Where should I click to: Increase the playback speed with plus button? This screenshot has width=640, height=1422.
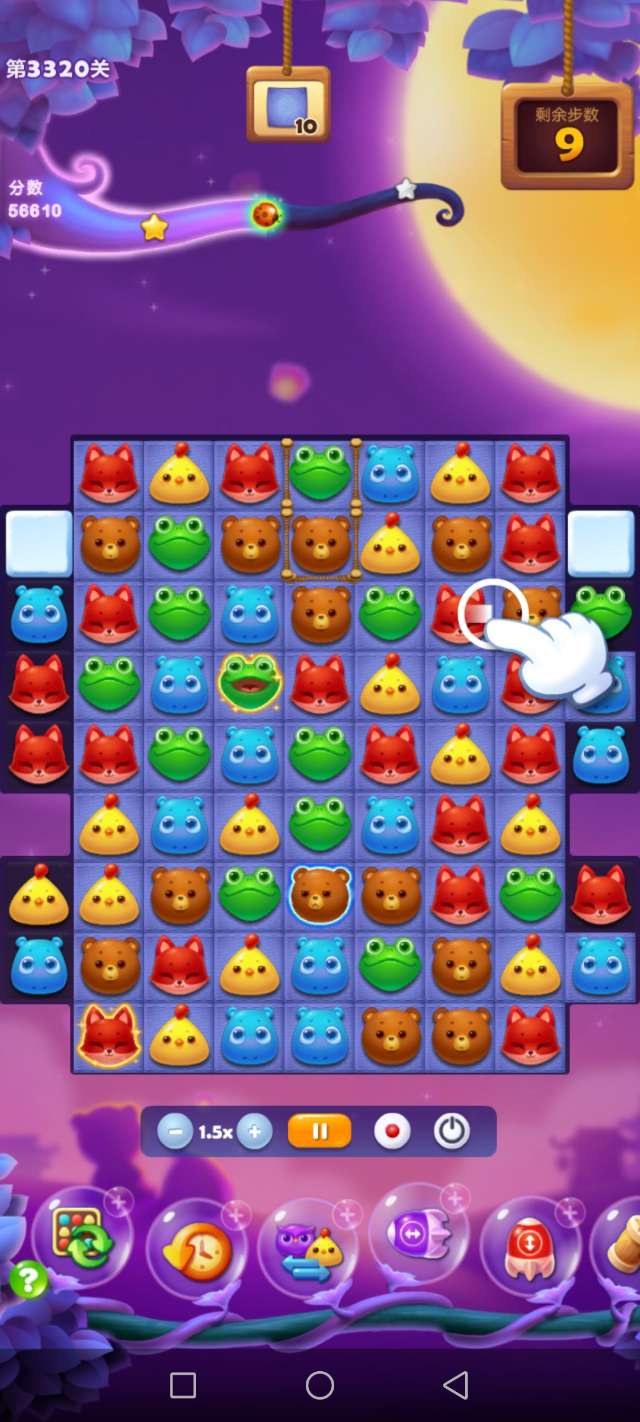pyautogui.click(x=254, y=1132)
